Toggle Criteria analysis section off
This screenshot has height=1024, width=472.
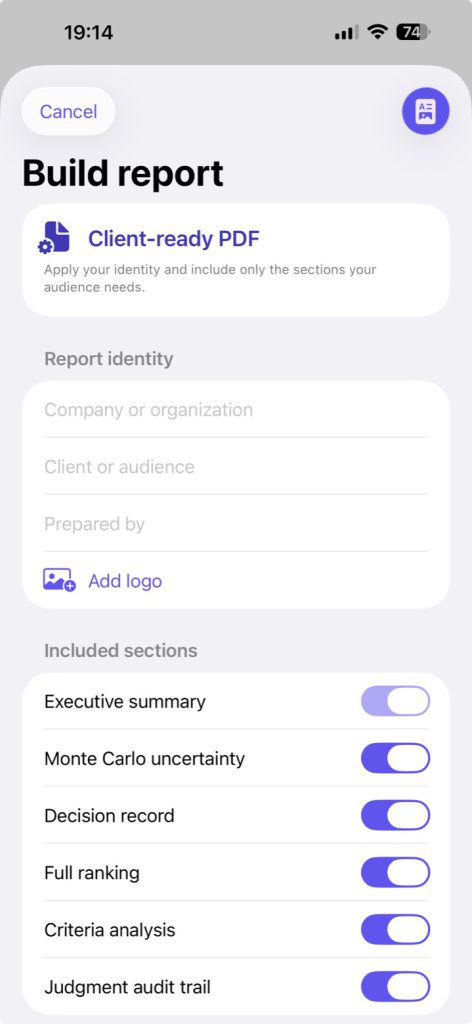[396, 929]
